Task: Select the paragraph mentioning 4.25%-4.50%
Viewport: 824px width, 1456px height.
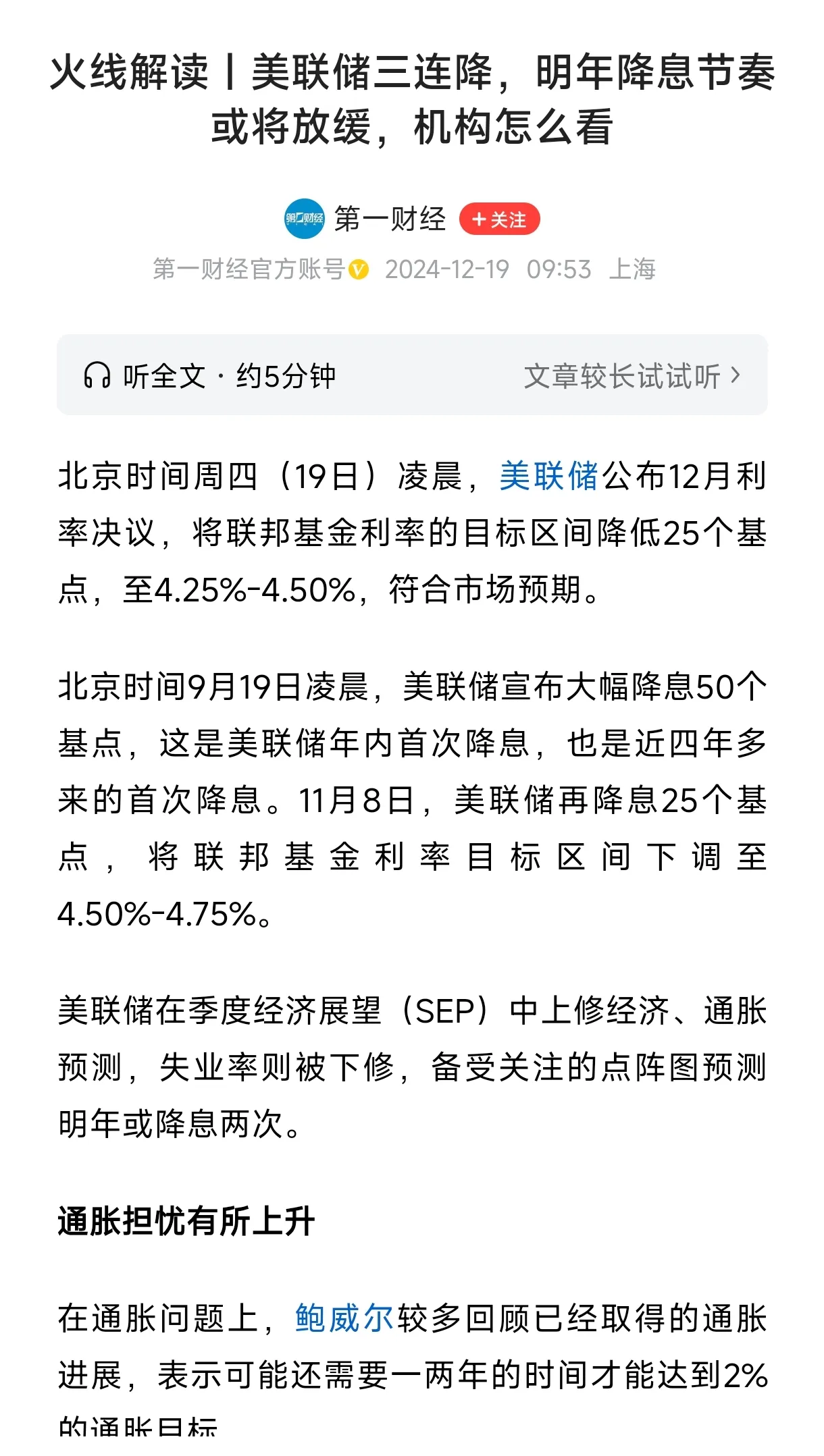Action: [x=412, y=533]
